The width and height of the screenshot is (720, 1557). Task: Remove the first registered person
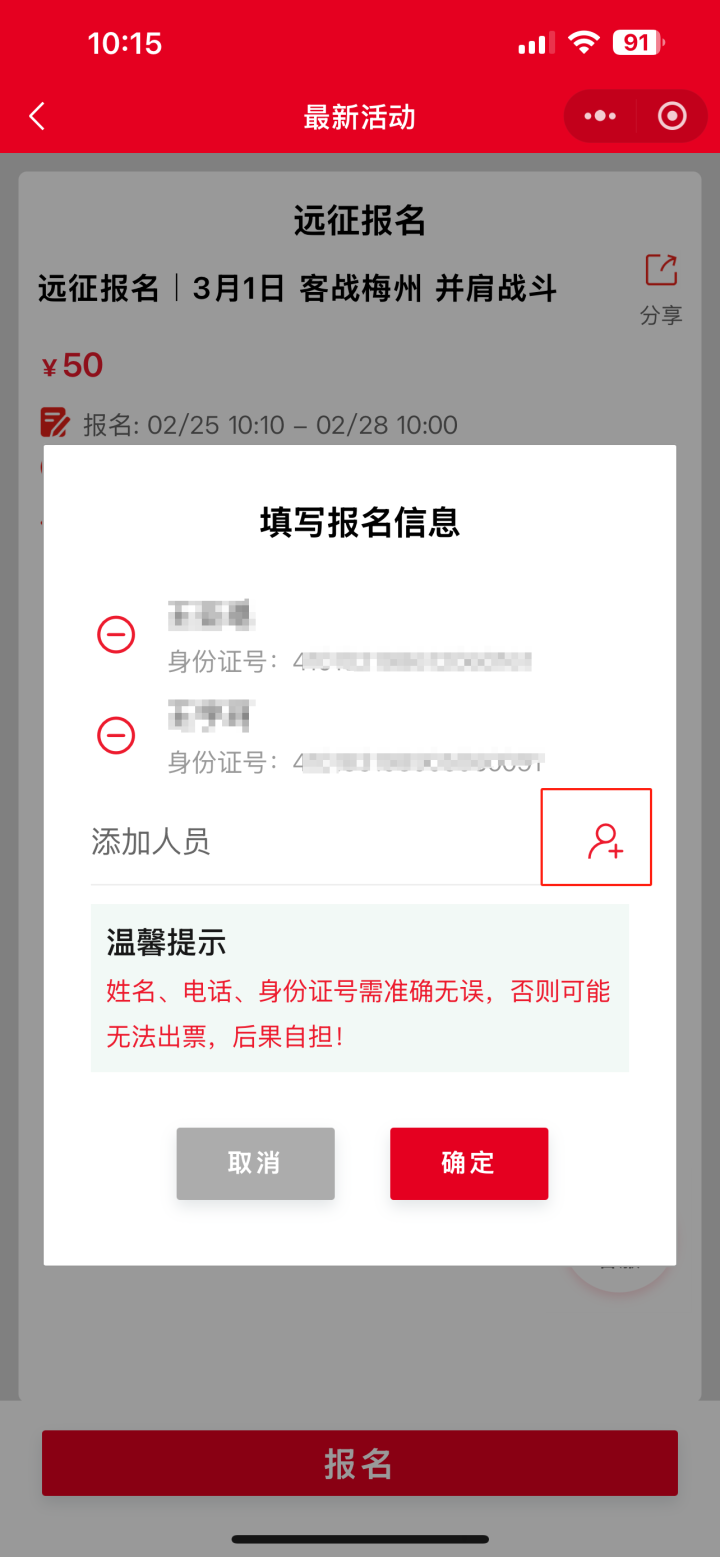116,634
